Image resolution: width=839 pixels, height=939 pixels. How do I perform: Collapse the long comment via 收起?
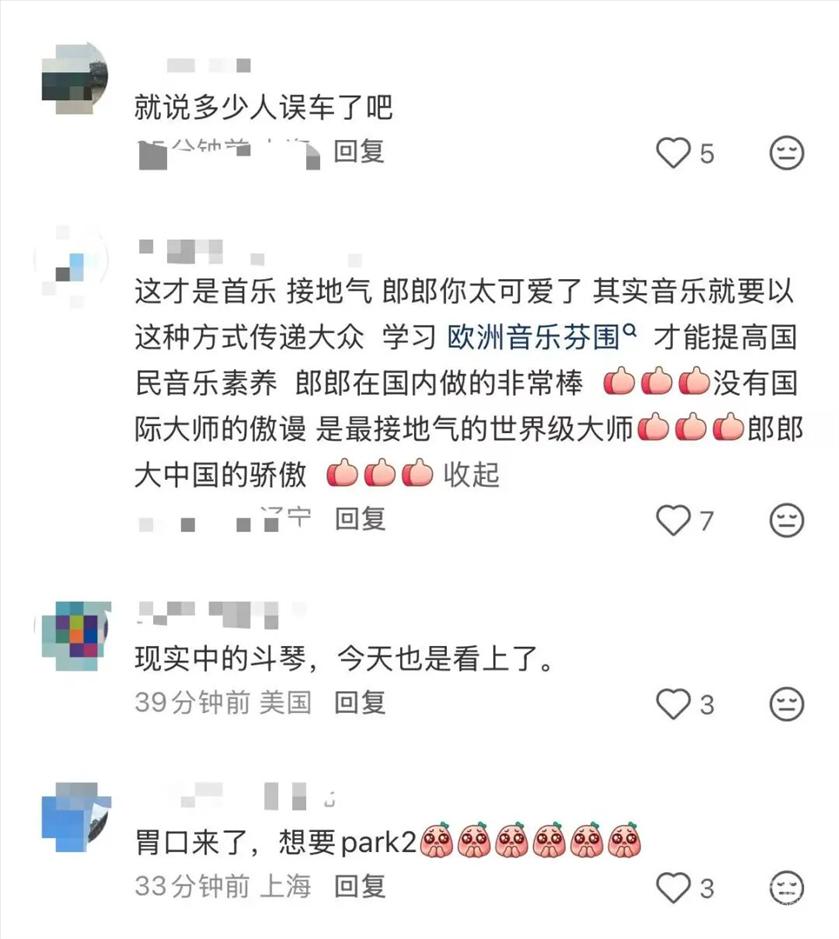(x=471, y=473)
